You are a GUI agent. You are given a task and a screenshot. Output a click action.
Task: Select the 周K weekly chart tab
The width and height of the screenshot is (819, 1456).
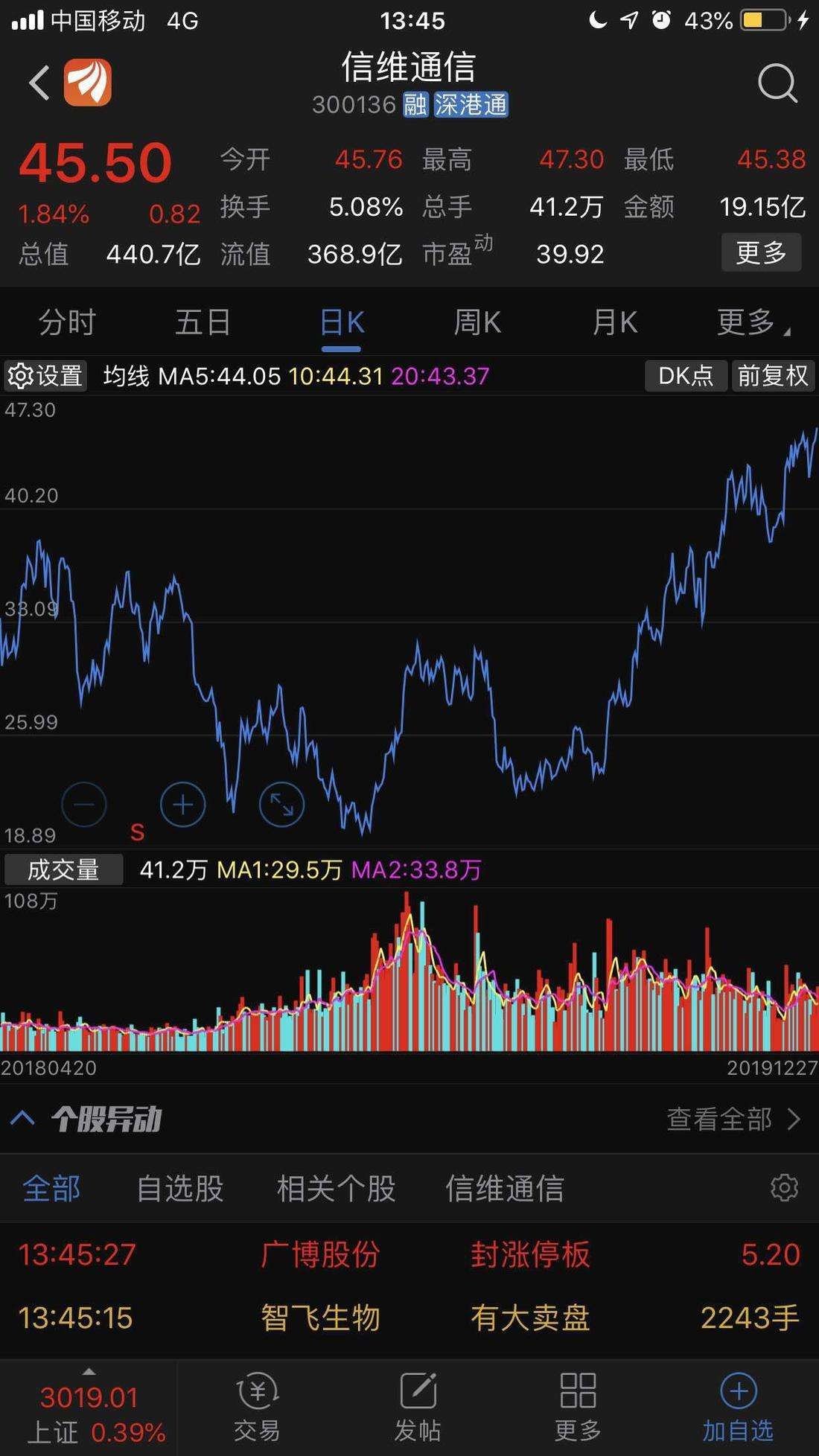[x=477, y=322]
